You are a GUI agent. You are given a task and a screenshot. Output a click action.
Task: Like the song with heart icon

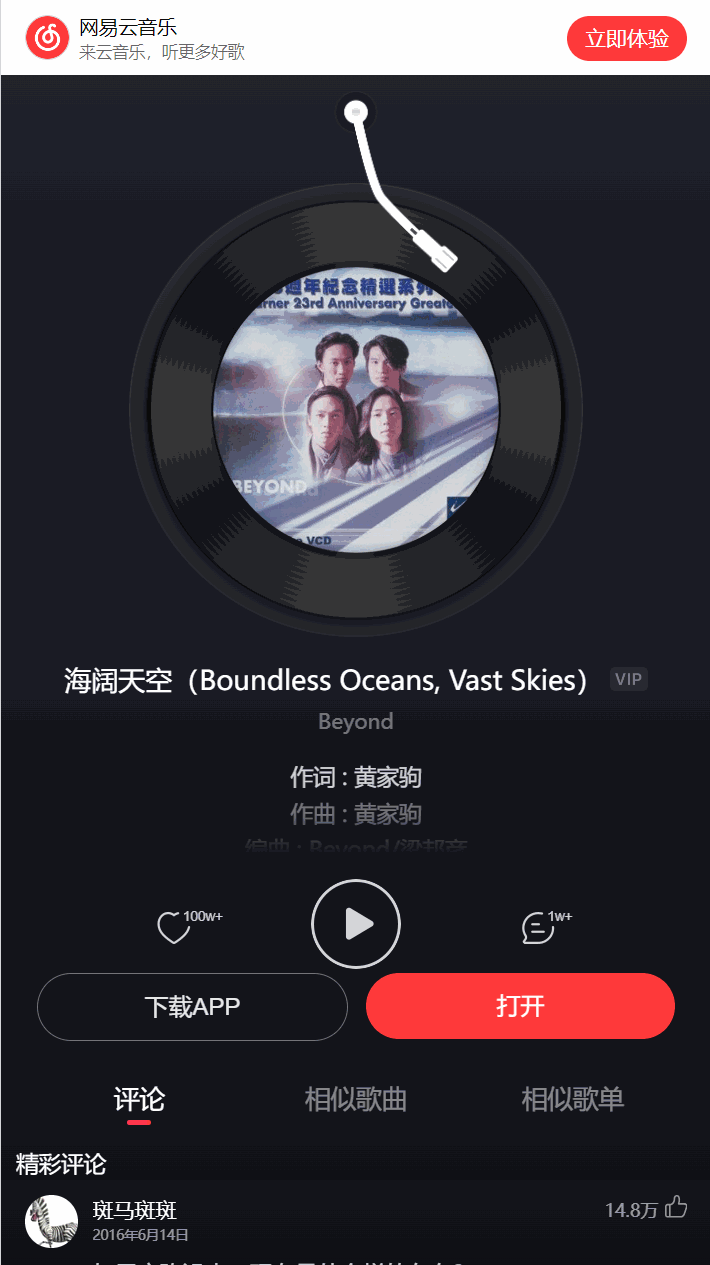pos(174,928)
